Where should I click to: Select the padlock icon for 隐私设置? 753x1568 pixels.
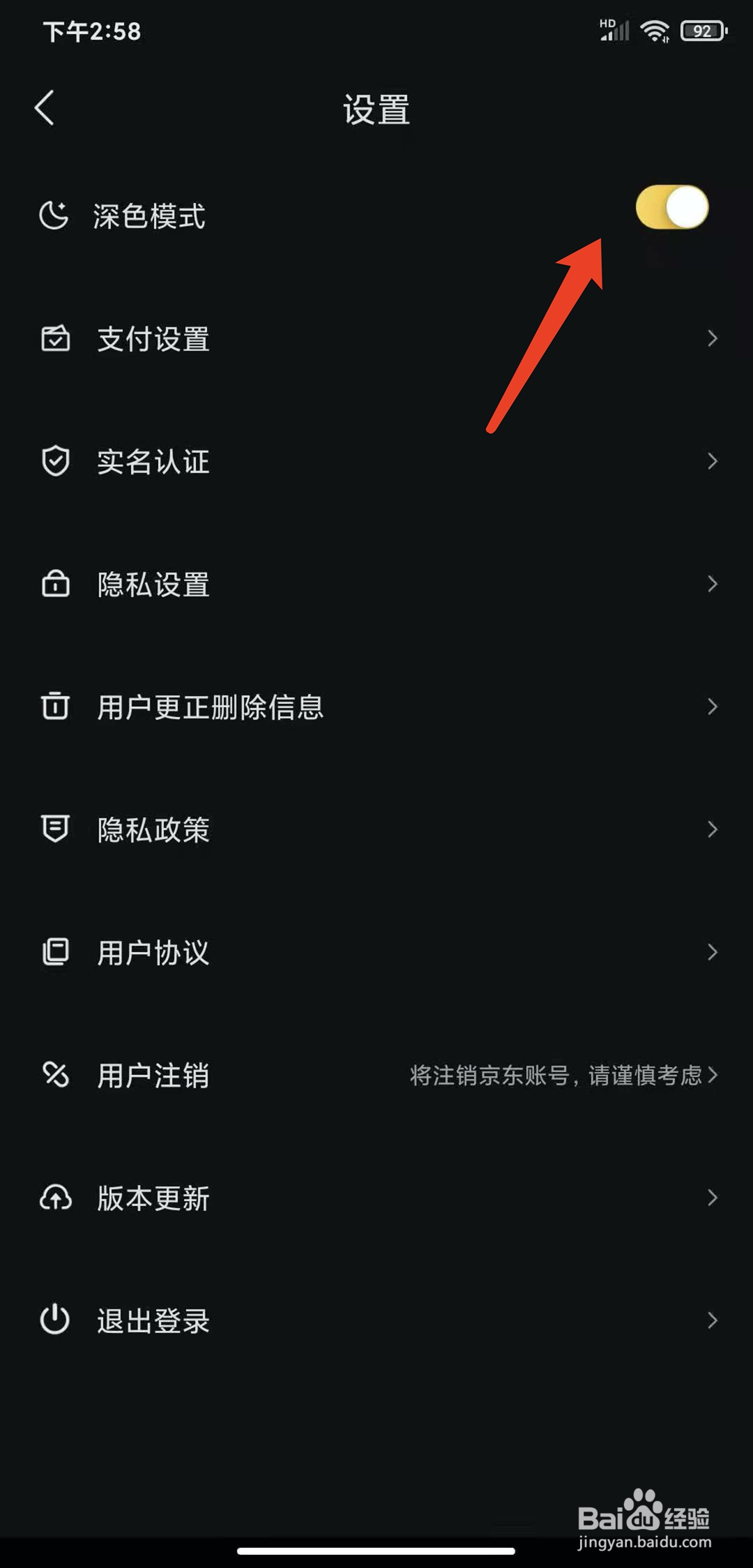(x=54, y=585)
